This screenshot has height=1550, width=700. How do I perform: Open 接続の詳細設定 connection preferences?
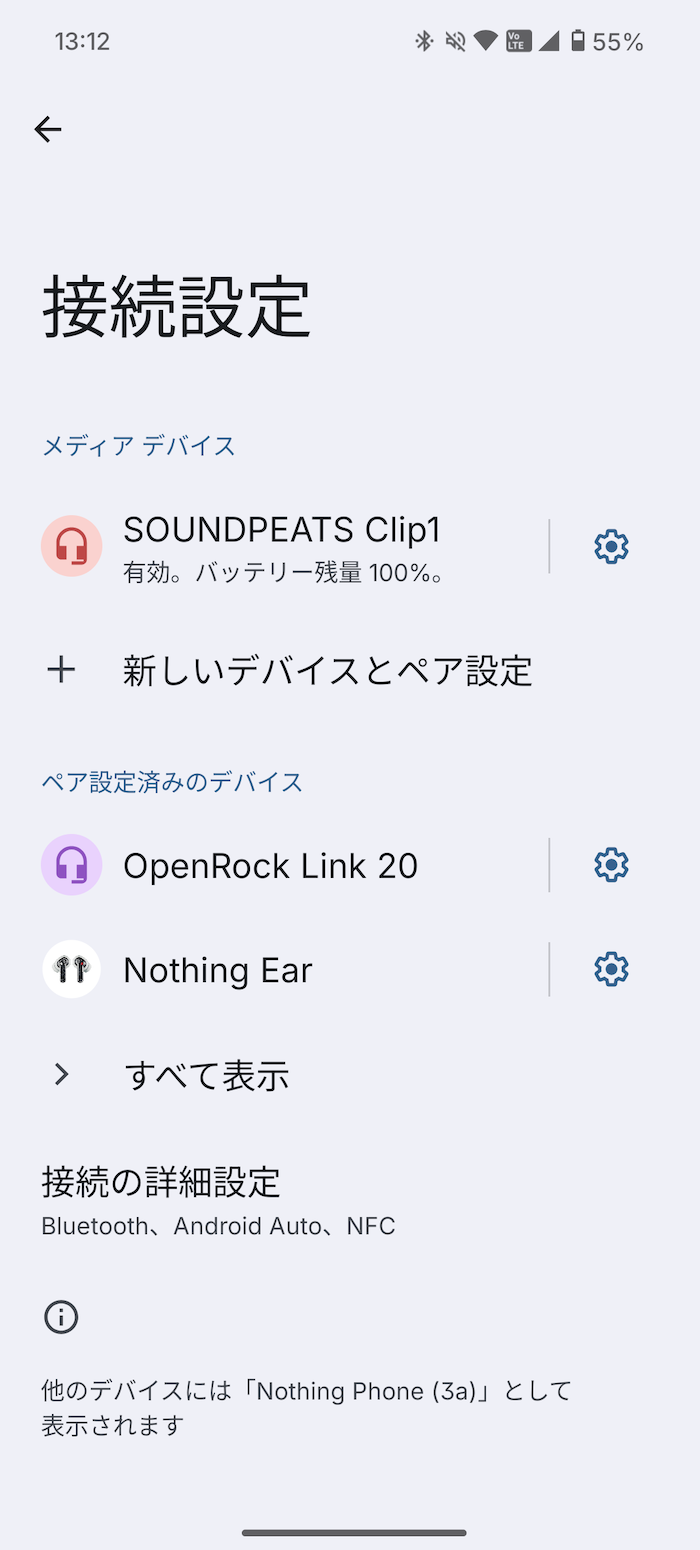(x=218, y=1198)
